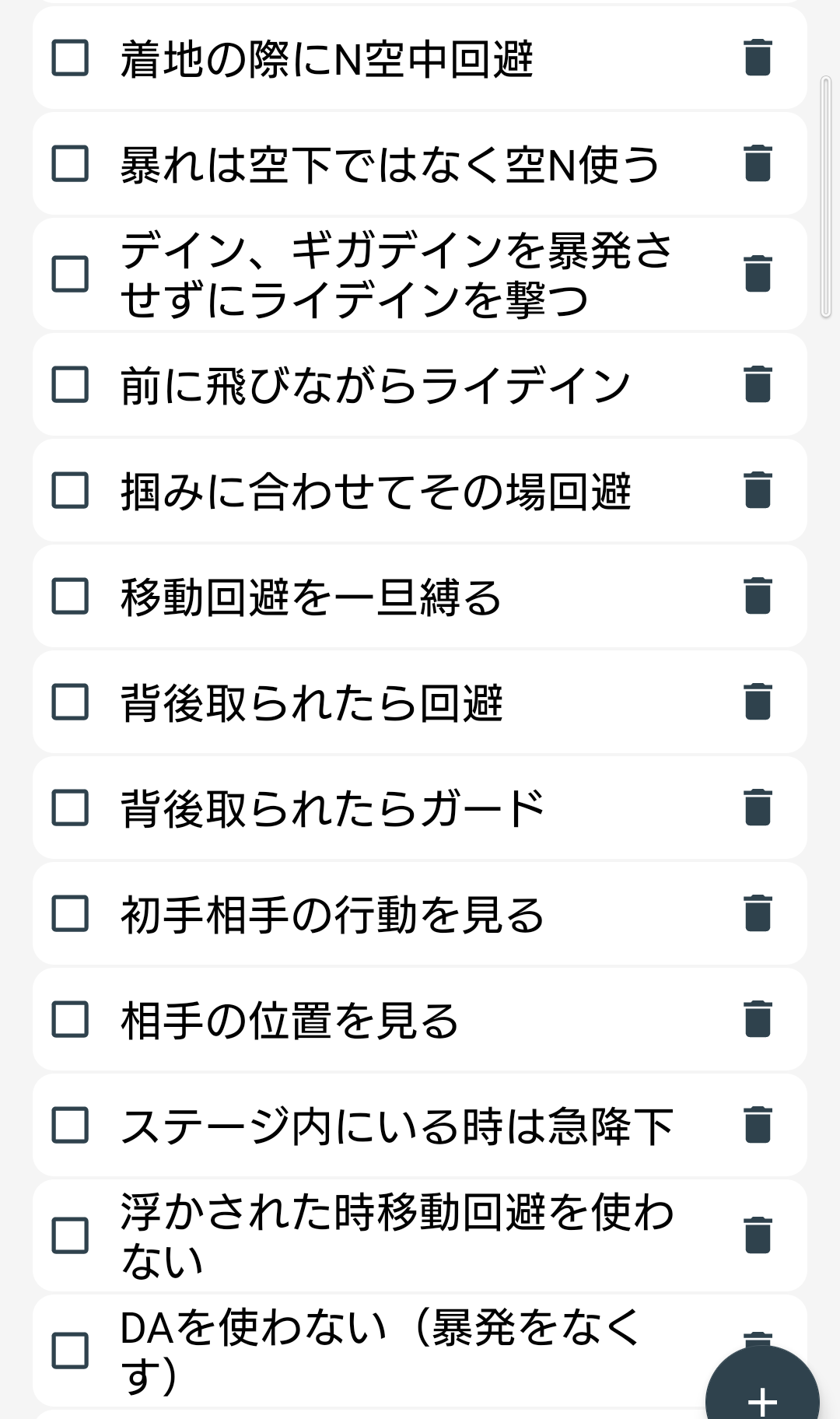Viewport: 840px width, 1419px height.
Task: Check the box for 着地の際にN空中回避
Action: [70, 58]
